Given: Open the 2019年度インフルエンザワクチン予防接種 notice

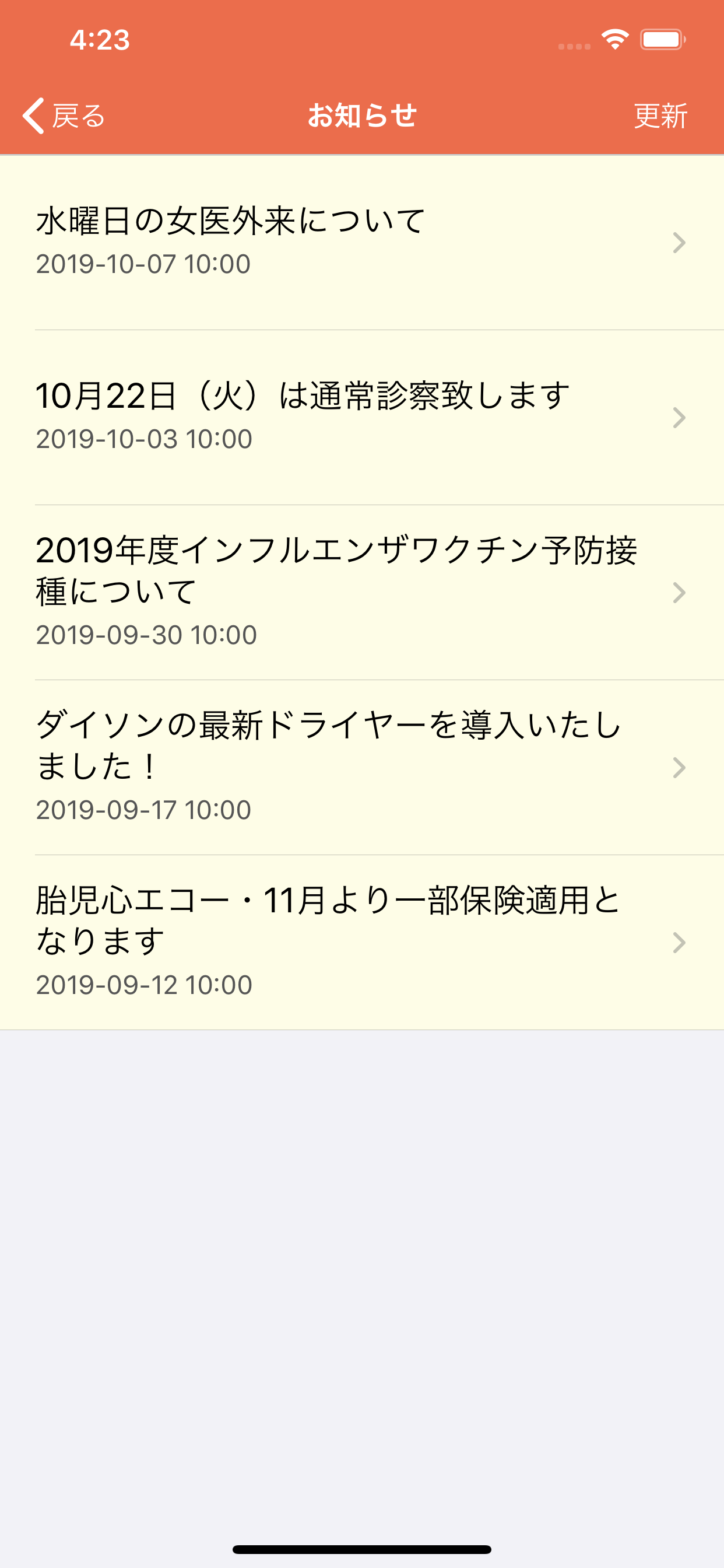Looking at the screenshot, I should [362, 592].
